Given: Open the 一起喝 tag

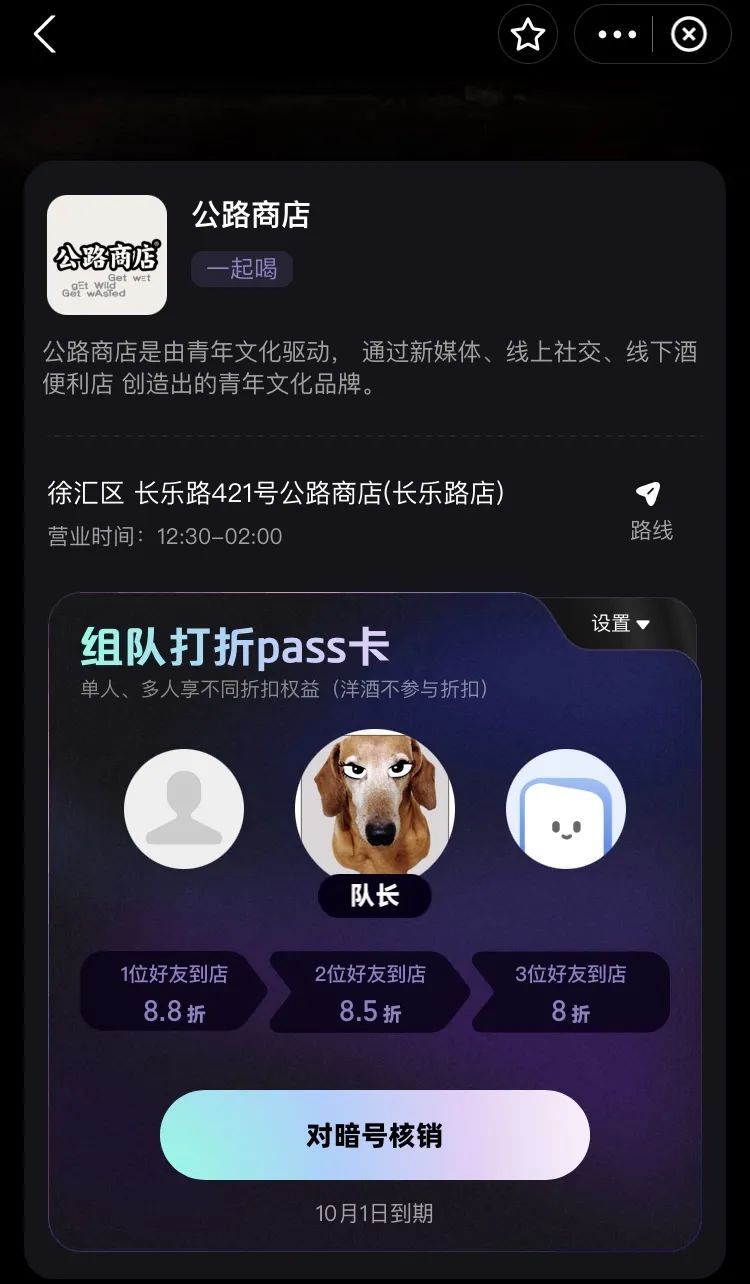Looking at the screenshot, I should pos(242,269).
